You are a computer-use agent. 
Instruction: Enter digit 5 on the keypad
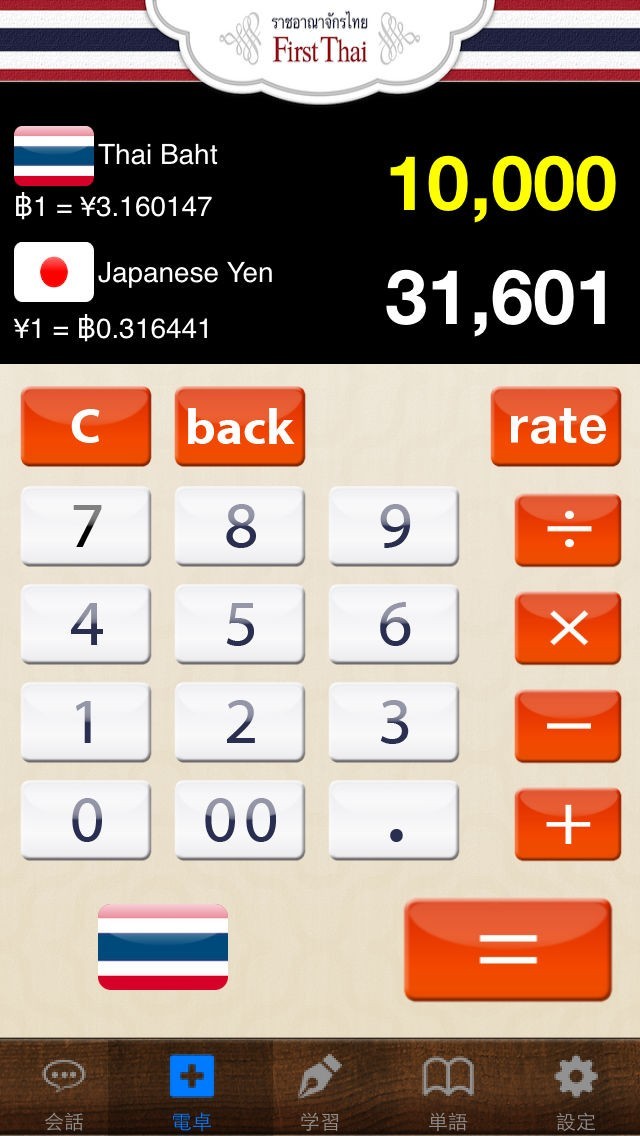coord(240,624)
